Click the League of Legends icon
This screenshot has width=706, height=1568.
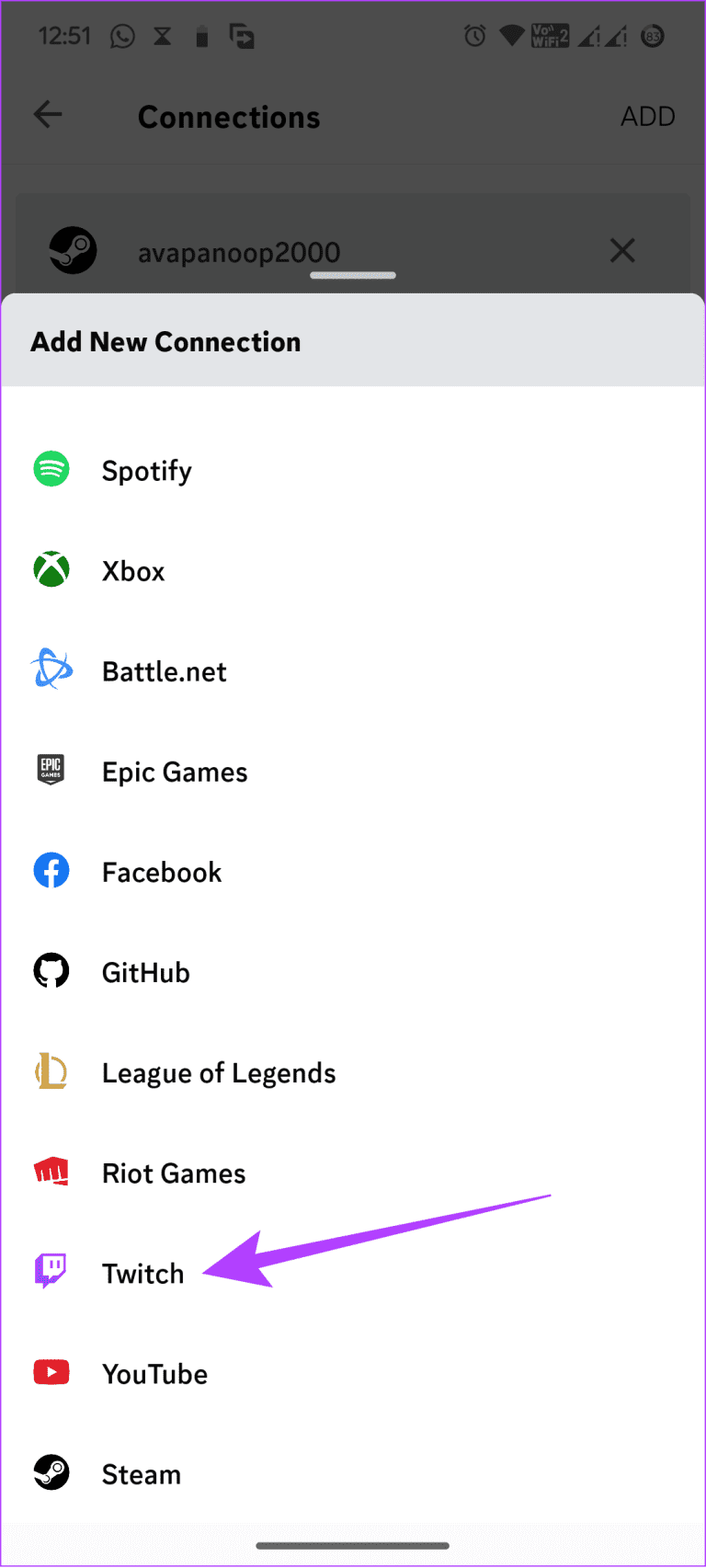tap(51, 1070)
